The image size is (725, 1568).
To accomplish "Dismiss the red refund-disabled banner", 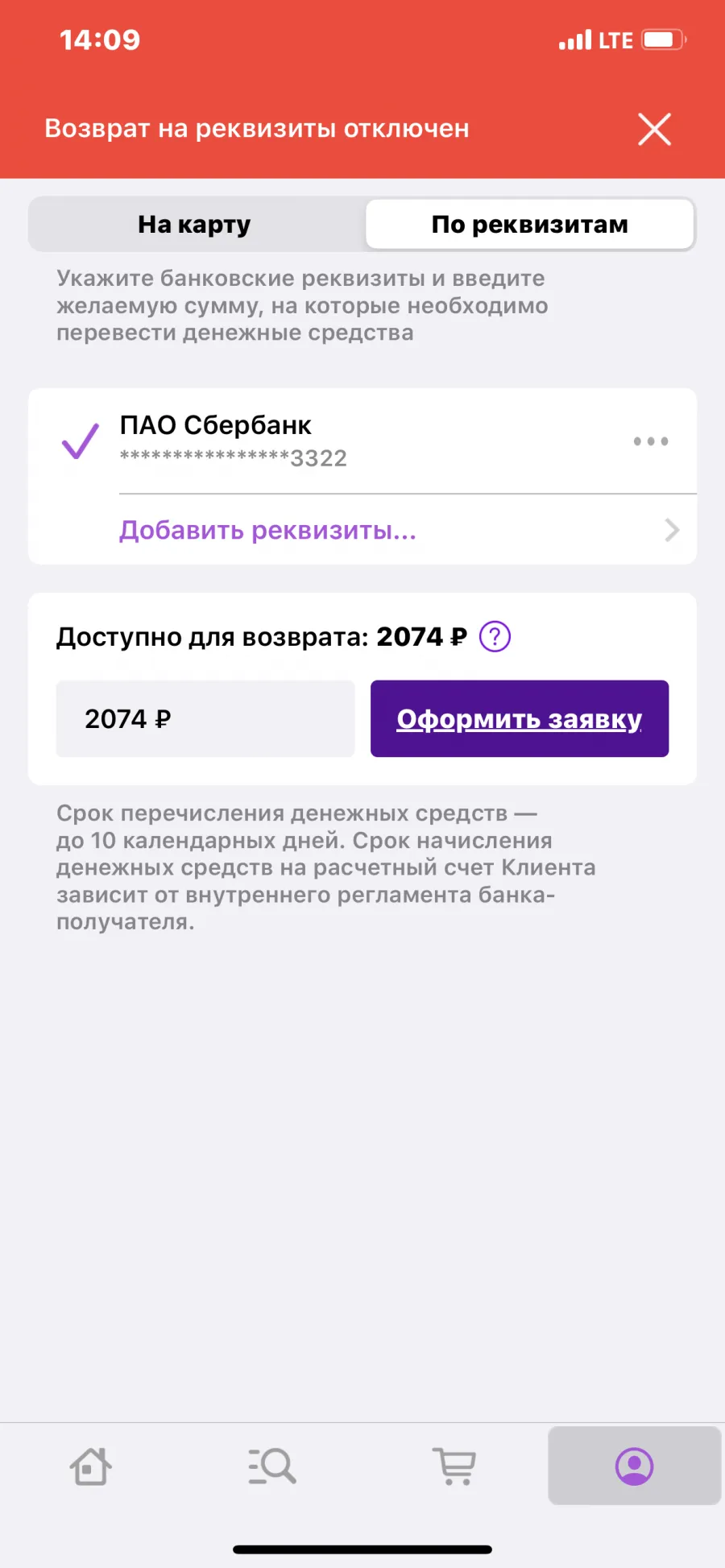I will click(654, 129).
